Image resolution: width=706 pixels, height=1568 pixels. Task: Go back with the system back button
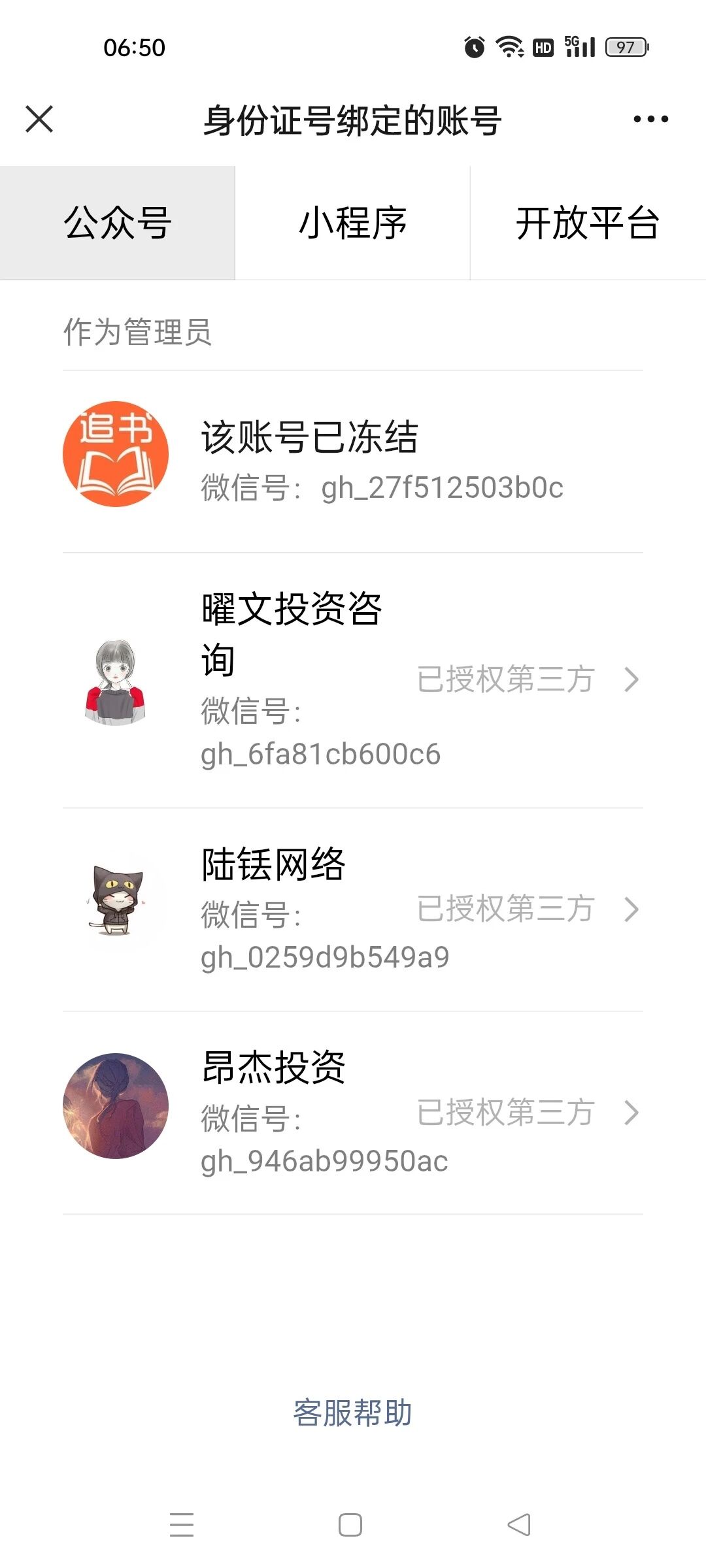519,1525
